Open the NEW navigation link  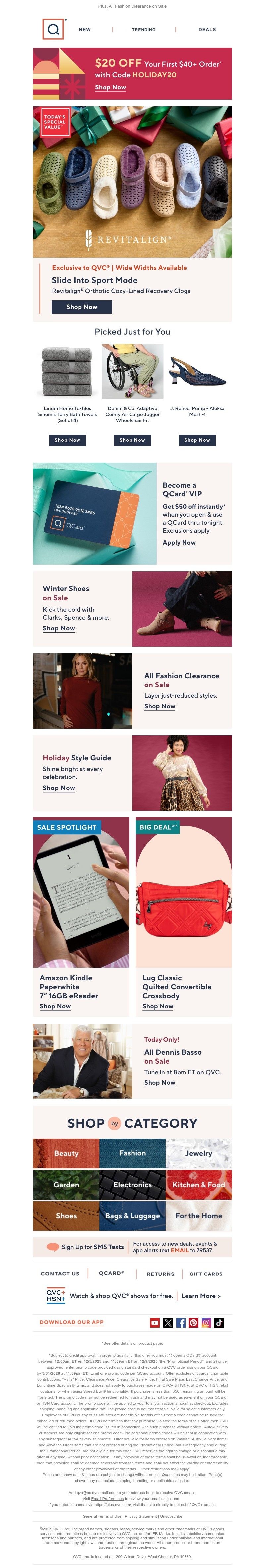coord(85,29)
